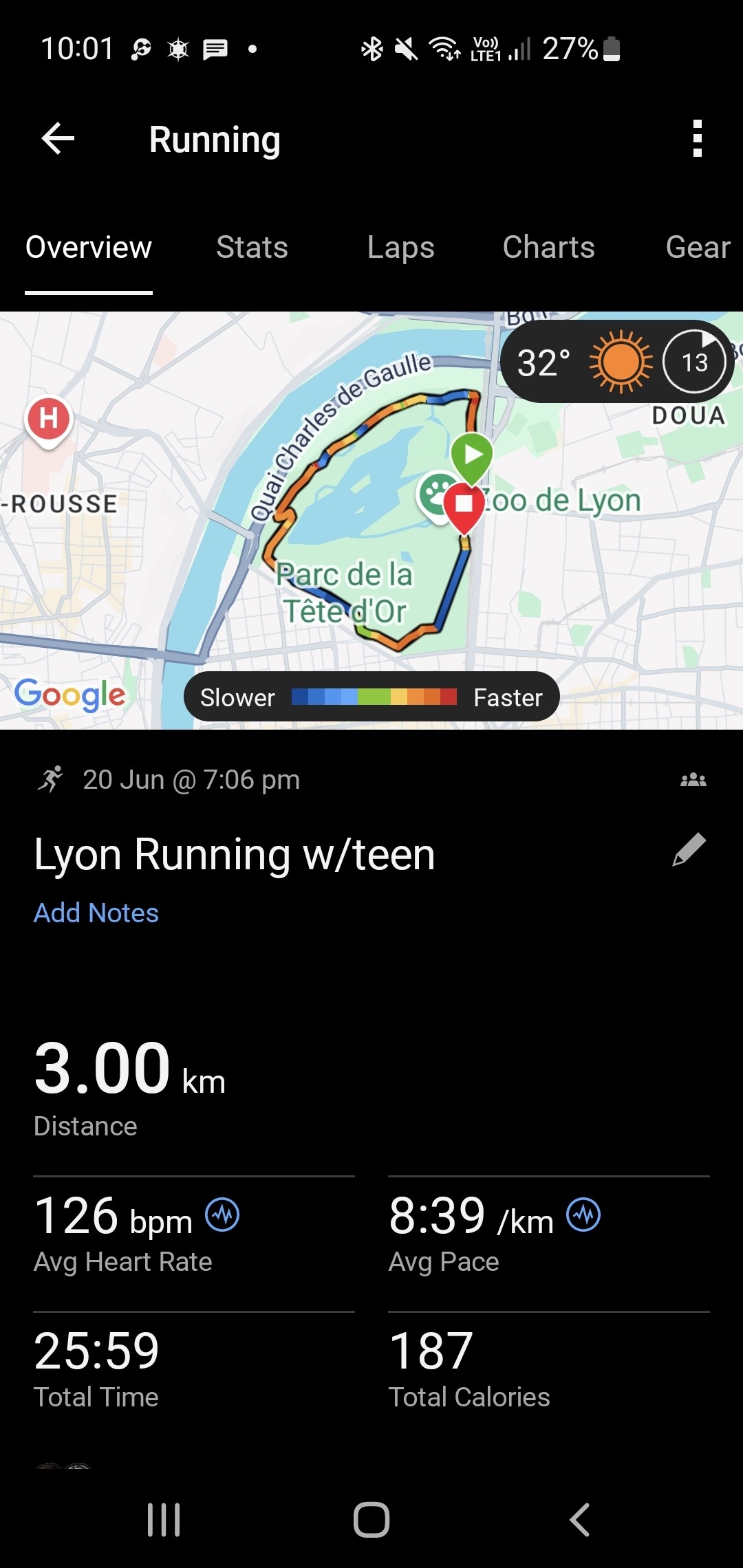
Task: Switch to the Laps tab
Action: coord(400,248)
